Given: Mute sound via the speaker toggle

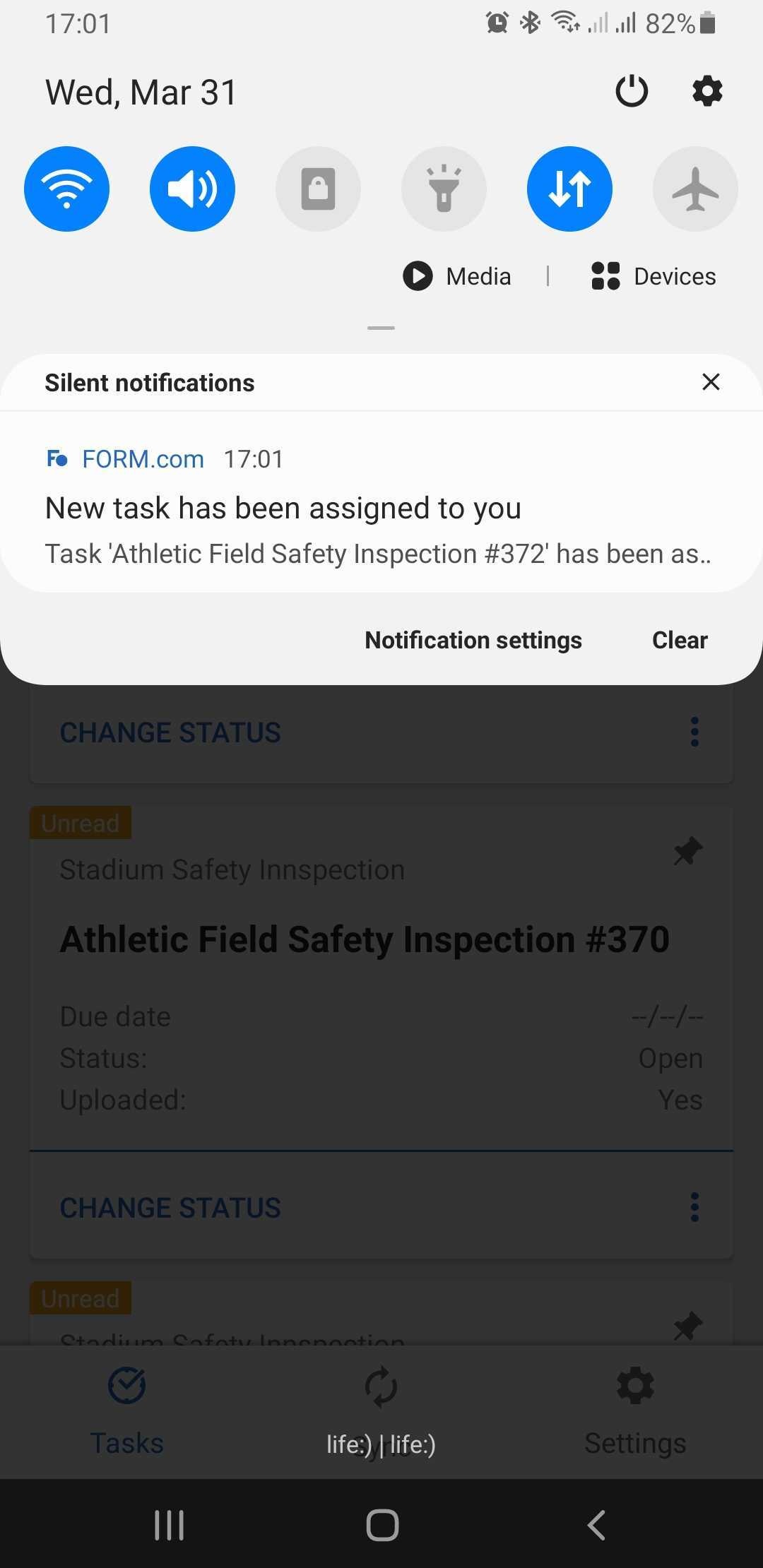Looking at the screenshot, I should coord(192,189).
